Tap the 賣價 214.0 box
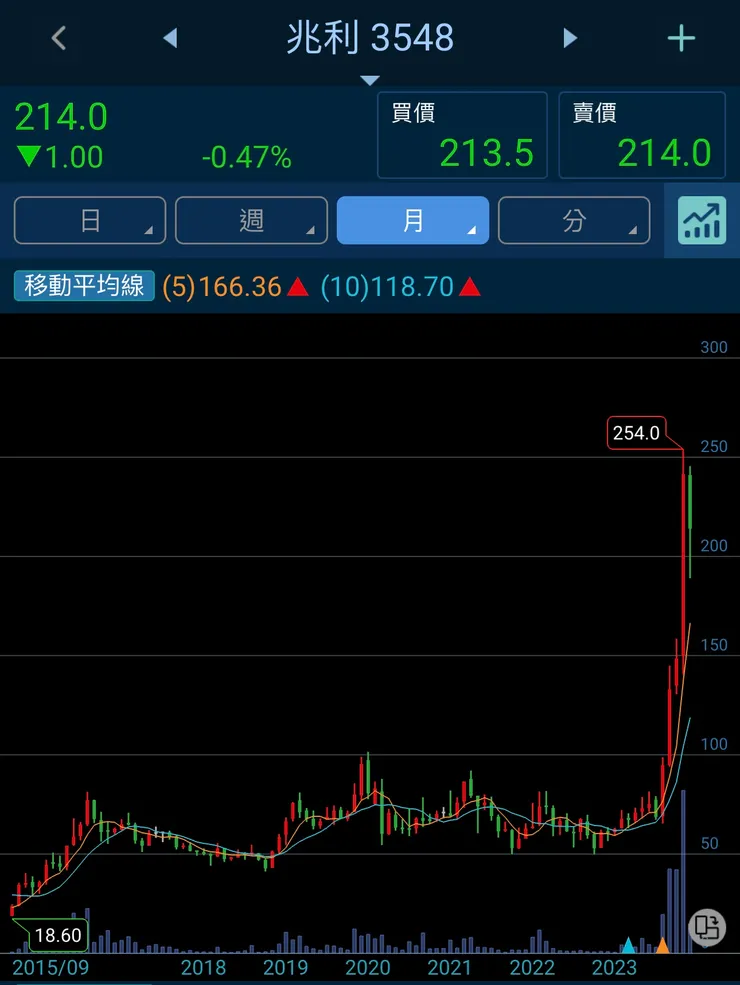The height and width of the screenshot is (985, 740). 641,135
